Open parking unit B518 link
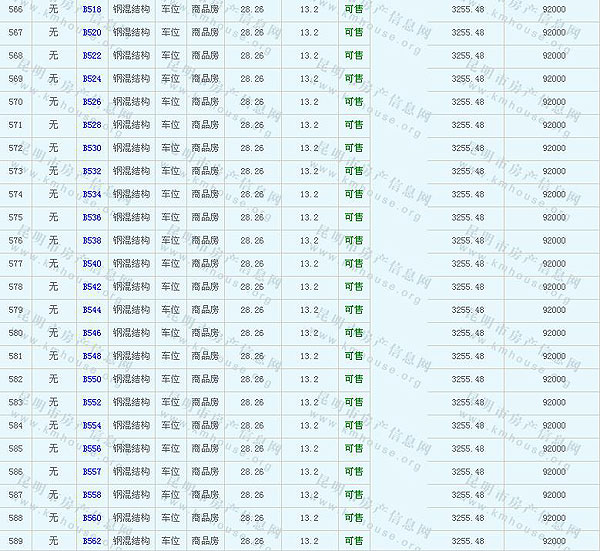This screenshot has height=551, width=600. click(x=92, y=9)
